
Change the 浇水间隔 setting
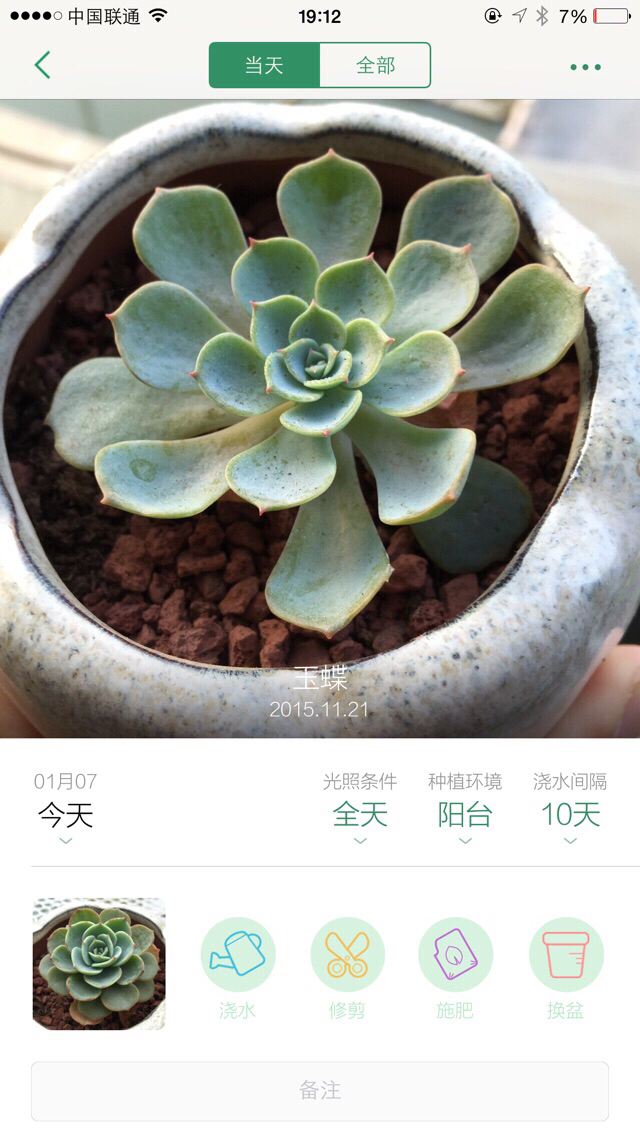click(x=570, y=809)
